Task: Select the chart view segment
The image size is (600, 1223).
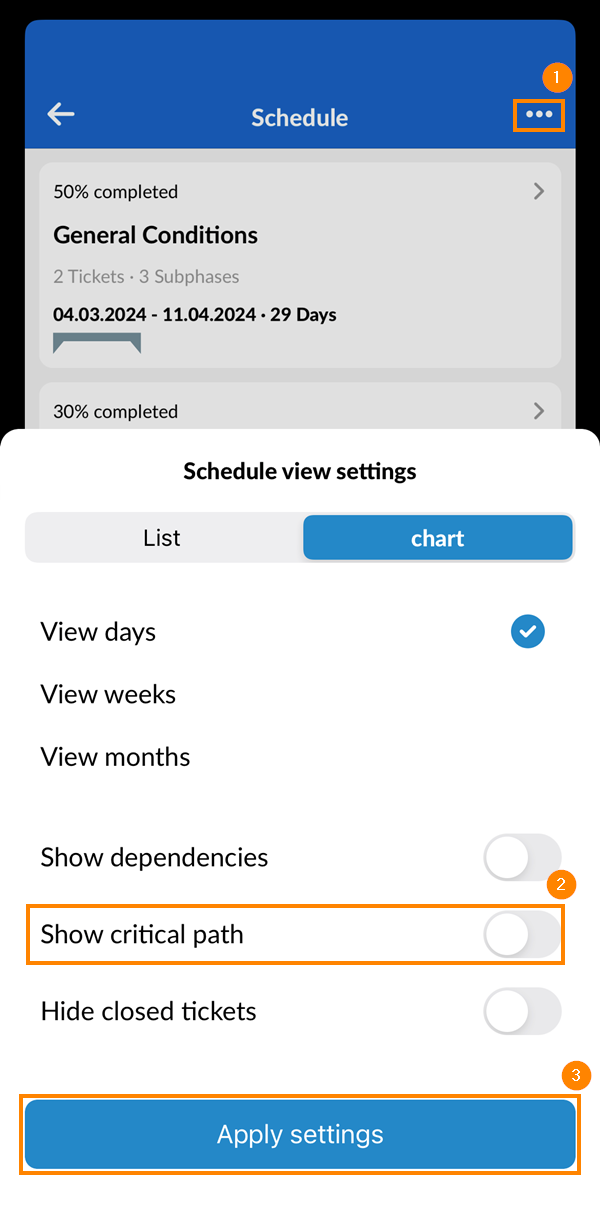Action: point(438,538)
